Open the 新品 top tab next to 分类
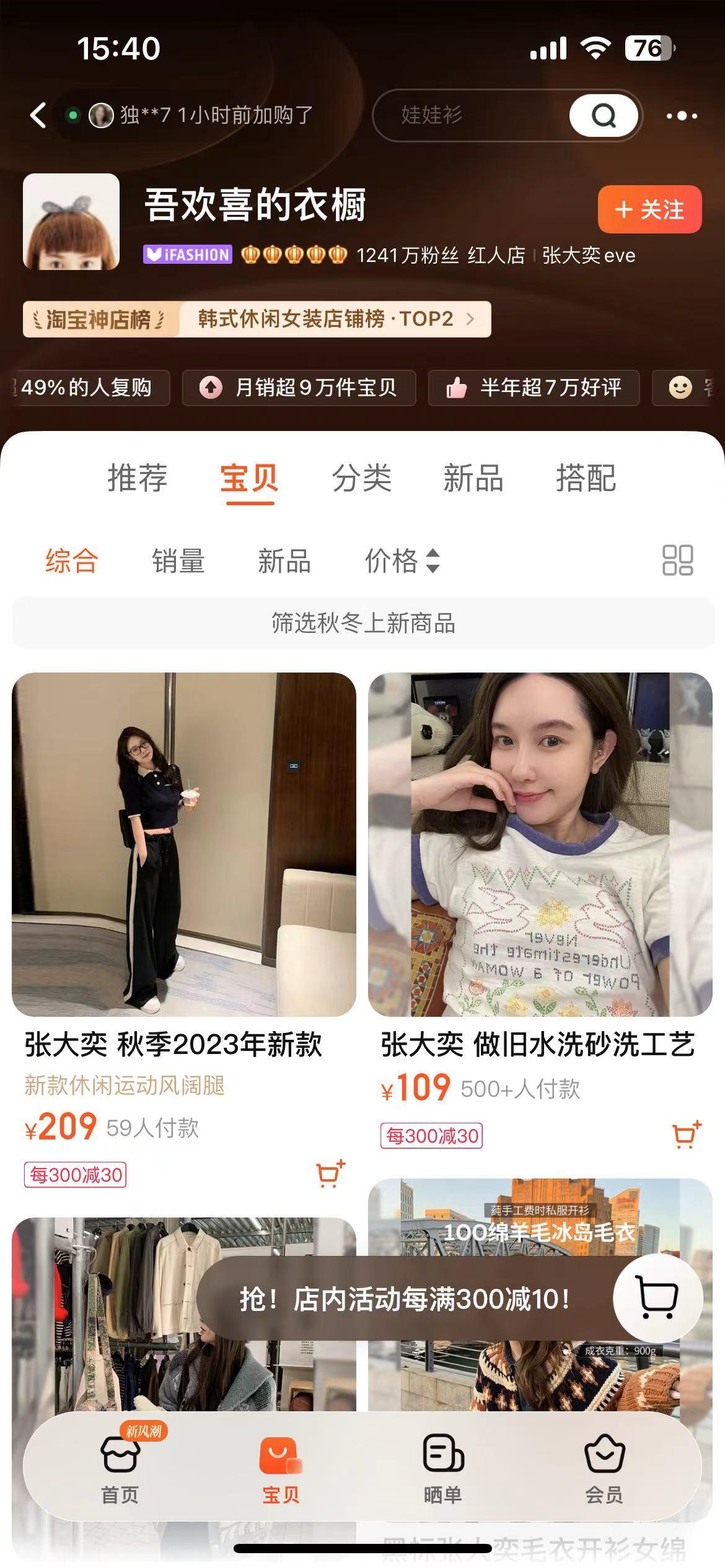 pyautogui.click(x=473, y=478)
